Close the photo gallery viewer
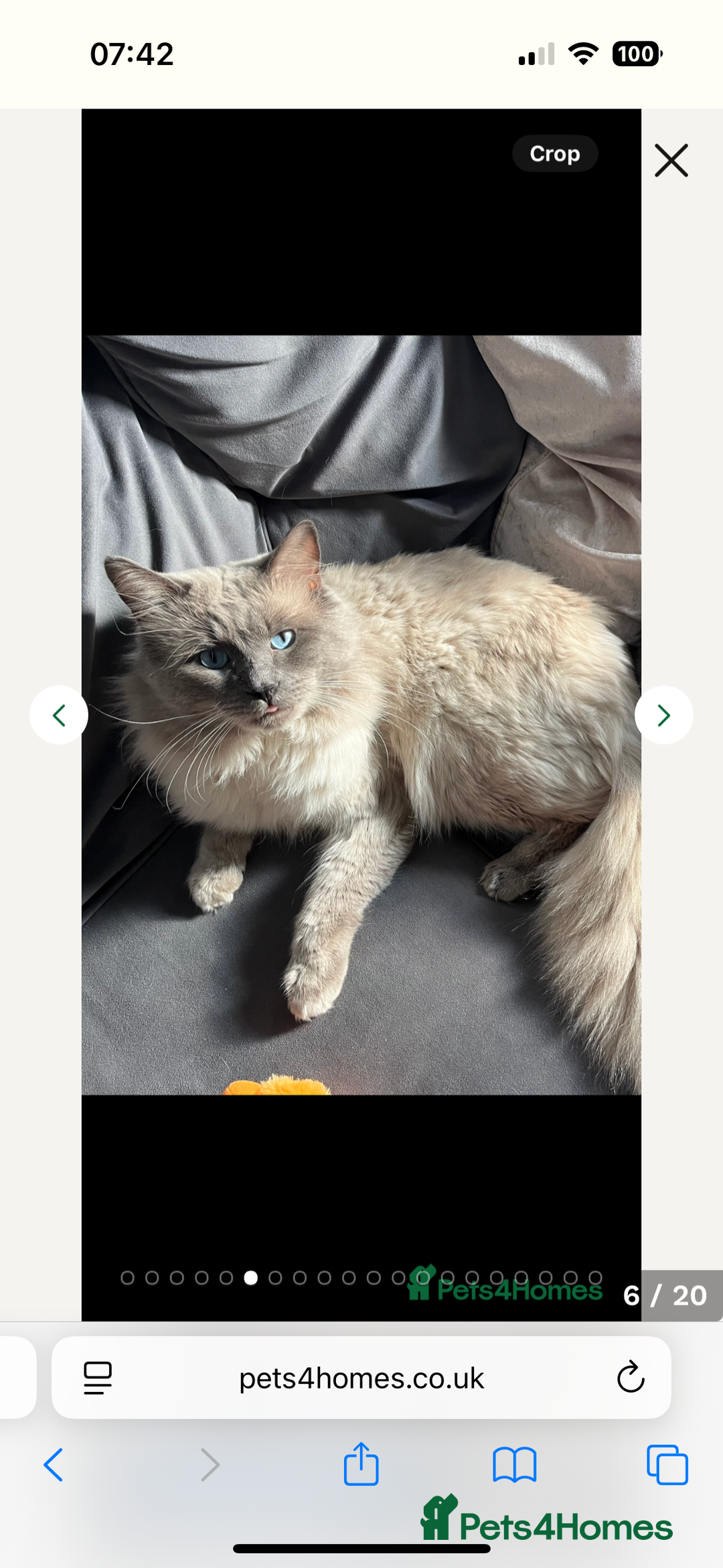 (671, 161)
